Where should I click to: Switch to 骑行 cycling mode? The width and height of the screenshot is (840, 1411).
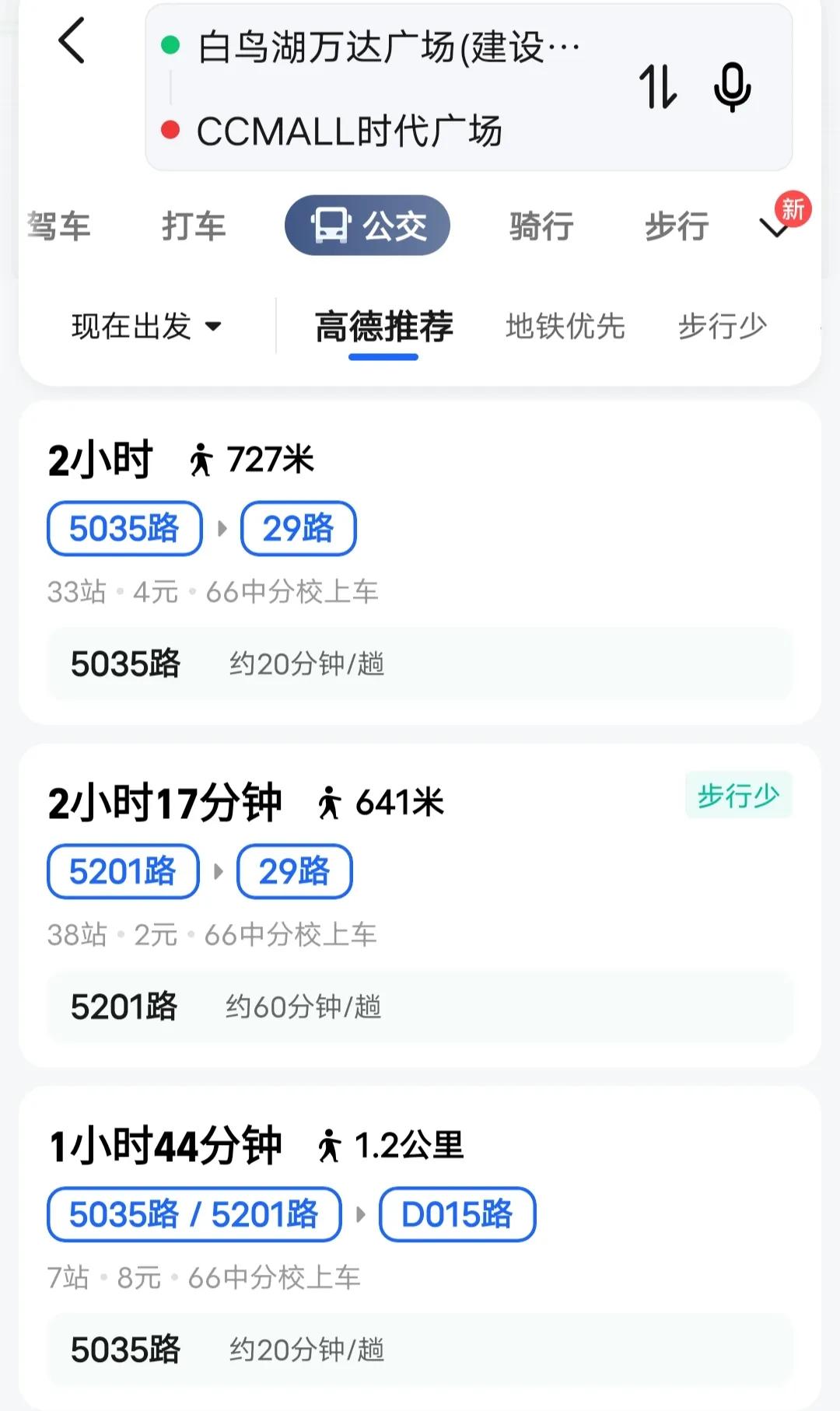(x=542, y=226)
